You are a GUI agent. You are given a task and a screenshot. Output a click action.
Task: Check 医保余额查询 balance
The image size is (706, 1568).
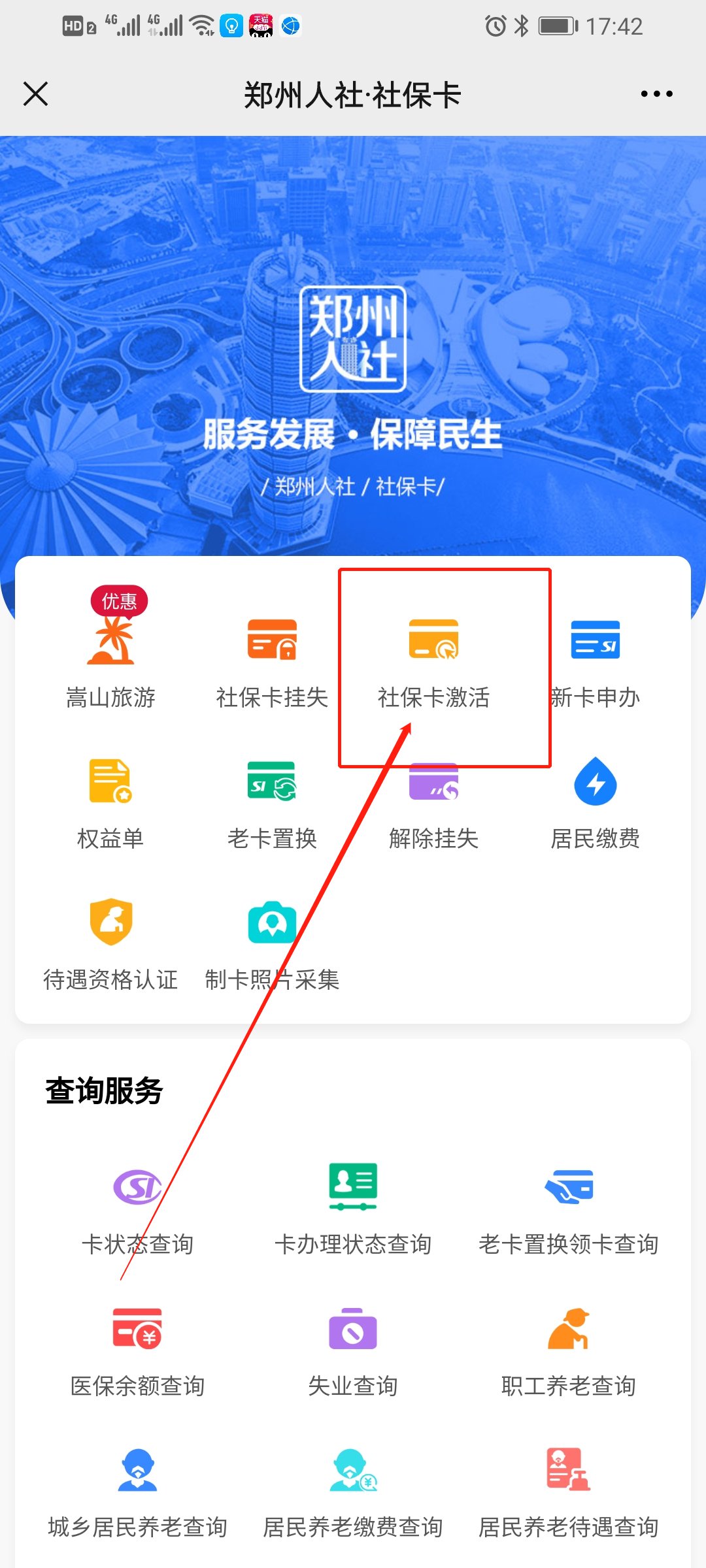137,1350
